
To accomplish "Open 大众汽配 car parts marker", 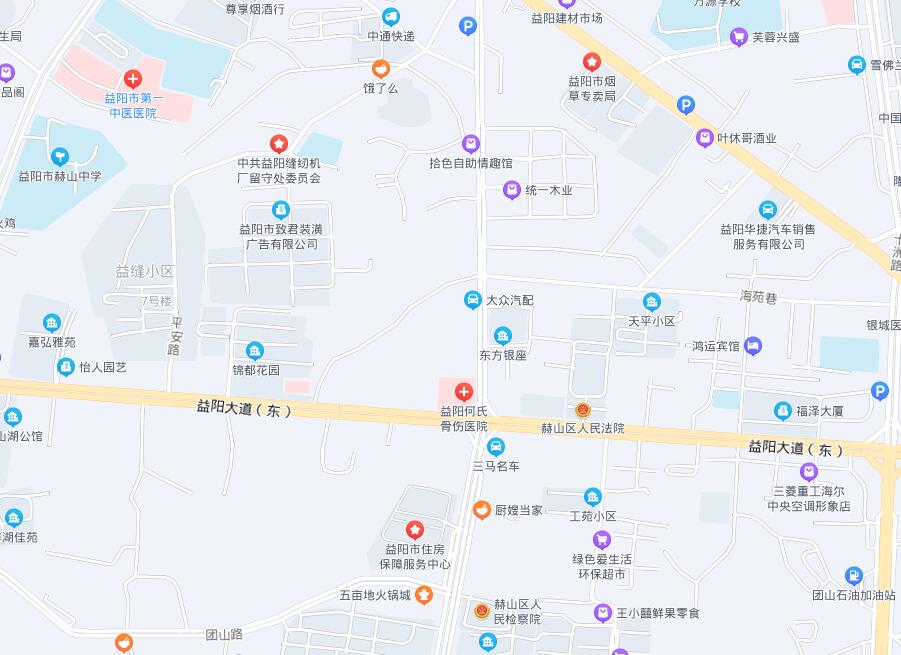I will point(472,300).
